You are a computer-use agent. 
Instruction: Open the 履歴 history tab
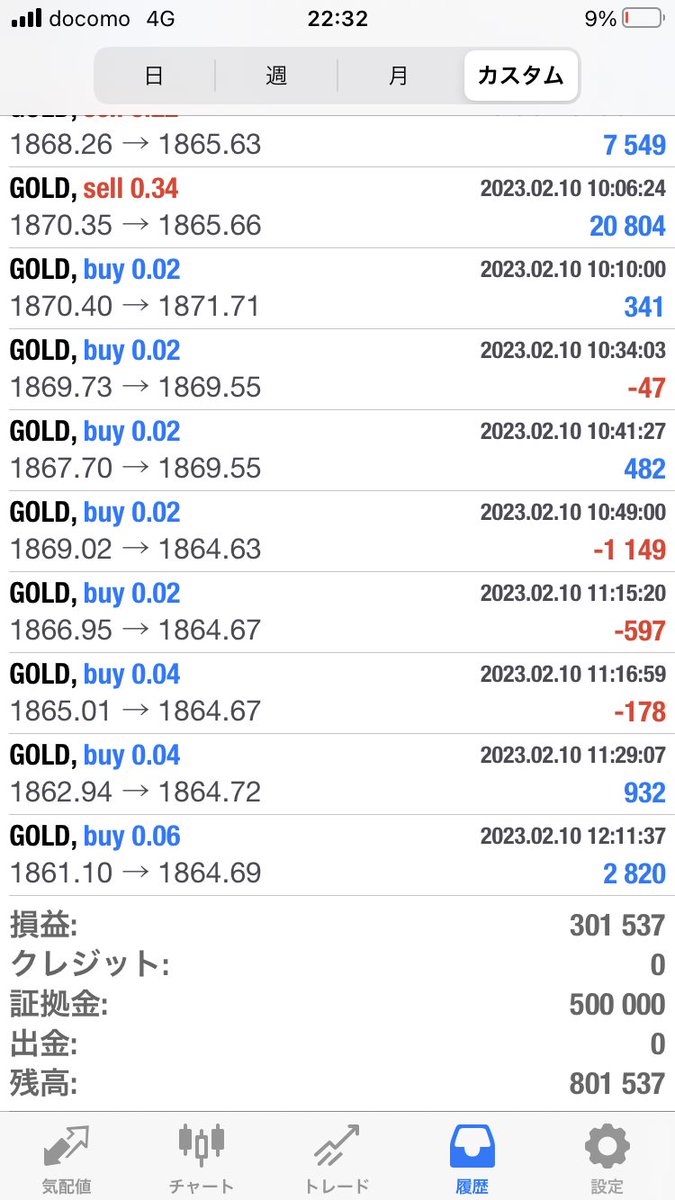[472, 1158]
